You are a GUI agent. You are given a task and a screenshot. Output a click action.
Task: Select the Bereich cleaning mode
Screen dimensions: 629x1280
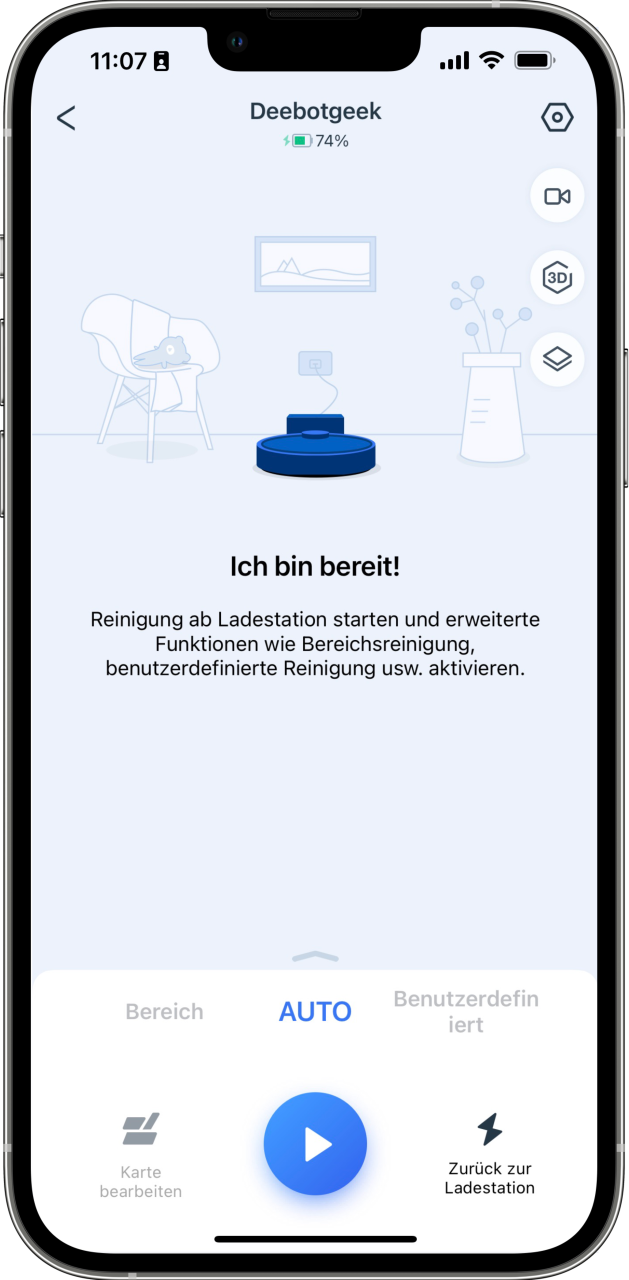[164, 1012]
